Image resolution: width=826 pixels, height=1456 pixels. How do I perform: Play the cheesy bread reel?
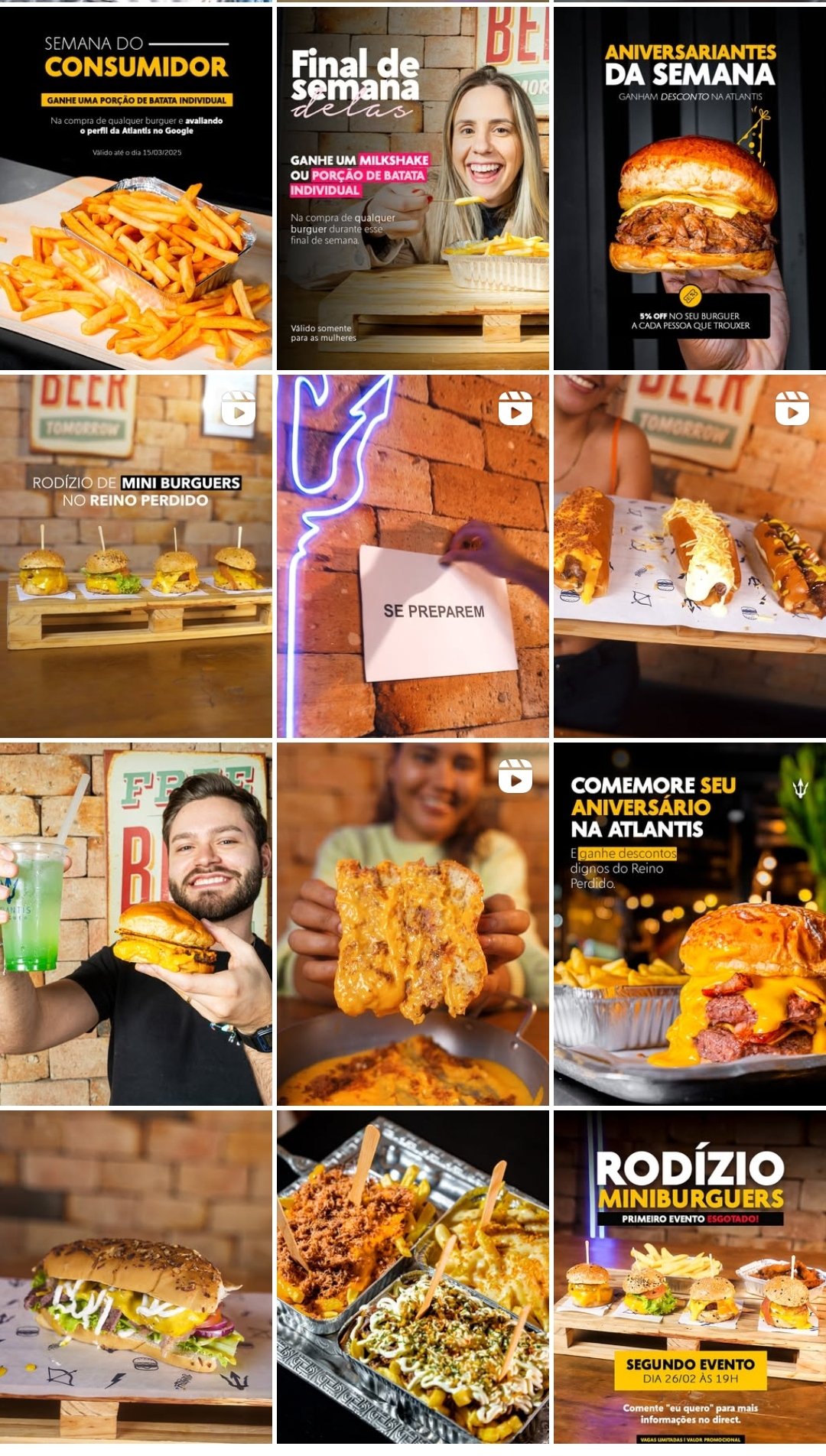tap(412, 924)
